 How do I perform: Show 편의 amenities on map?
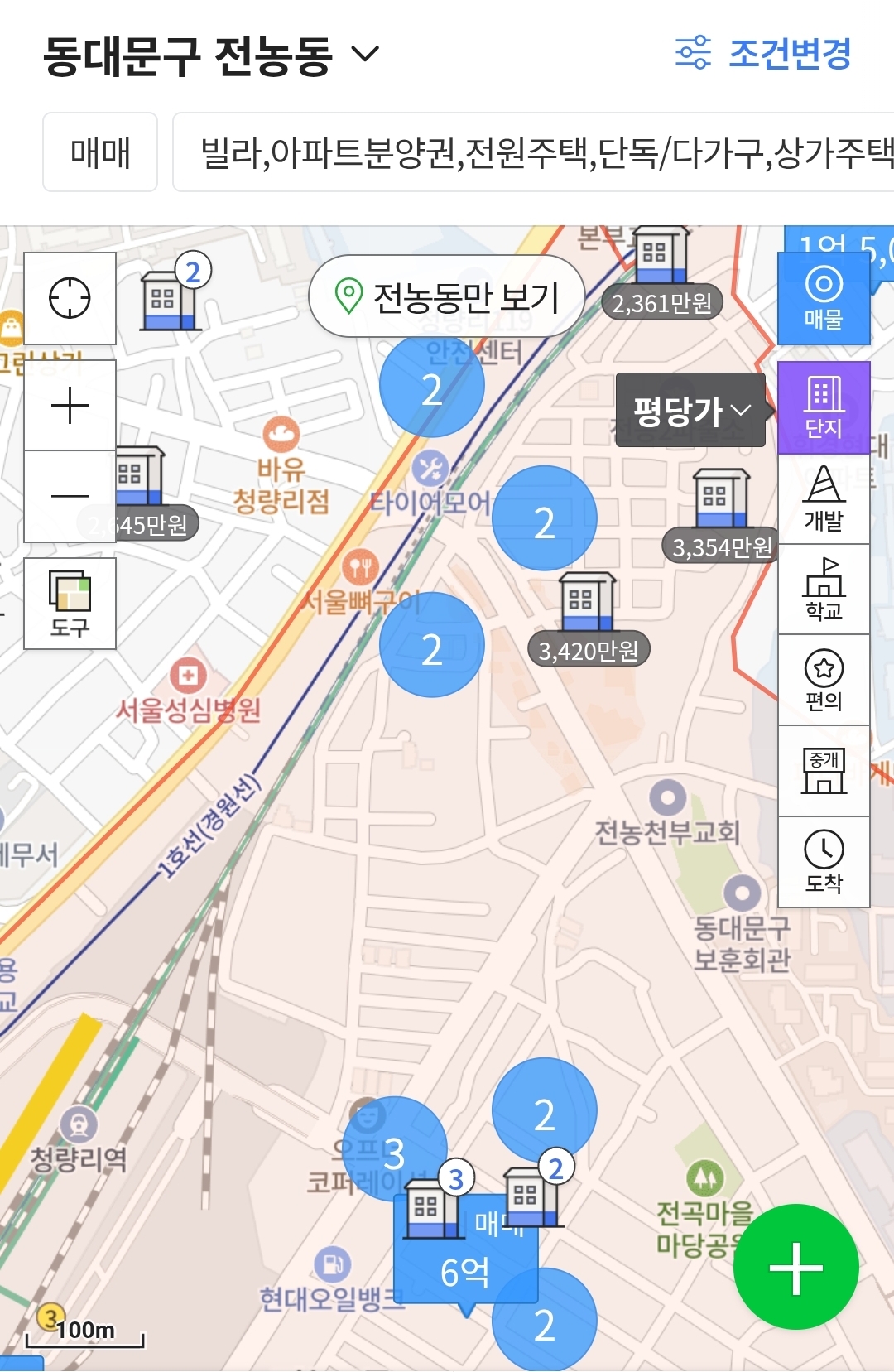pos(824,681)
